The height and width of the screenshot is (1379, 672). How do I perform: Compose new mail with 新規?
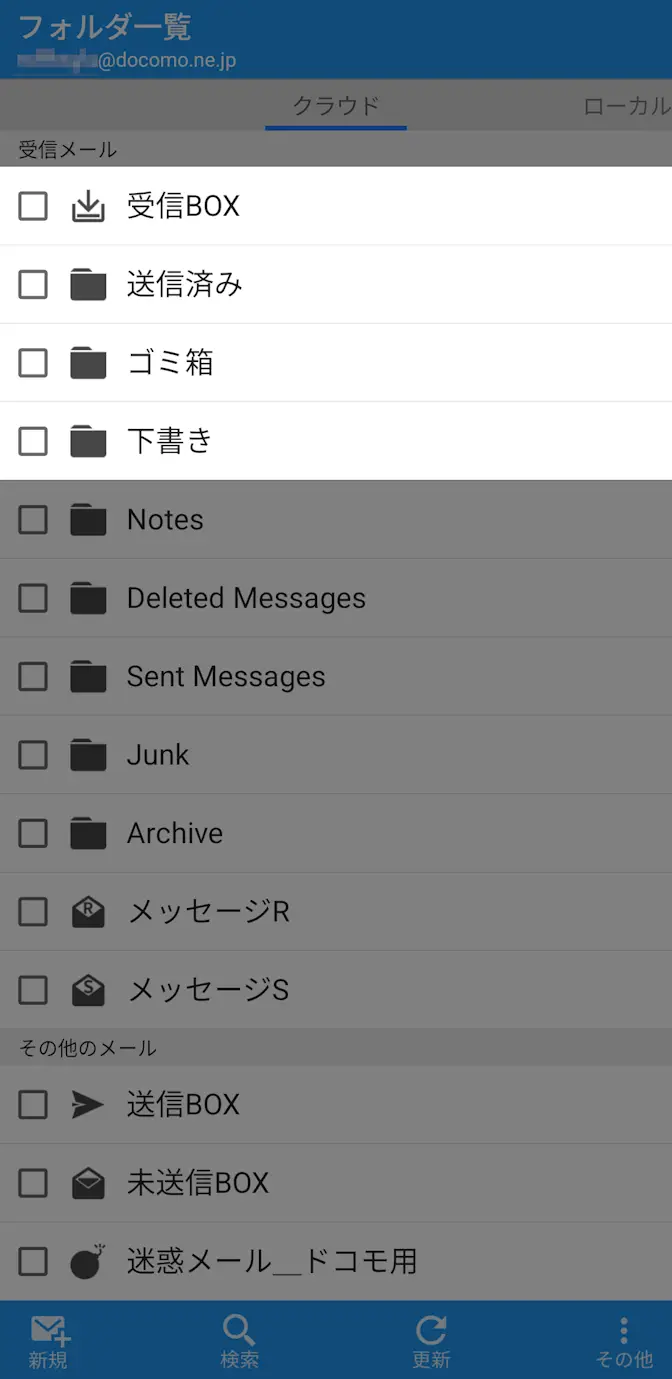pyautogui.click(x=48, y=1340)
